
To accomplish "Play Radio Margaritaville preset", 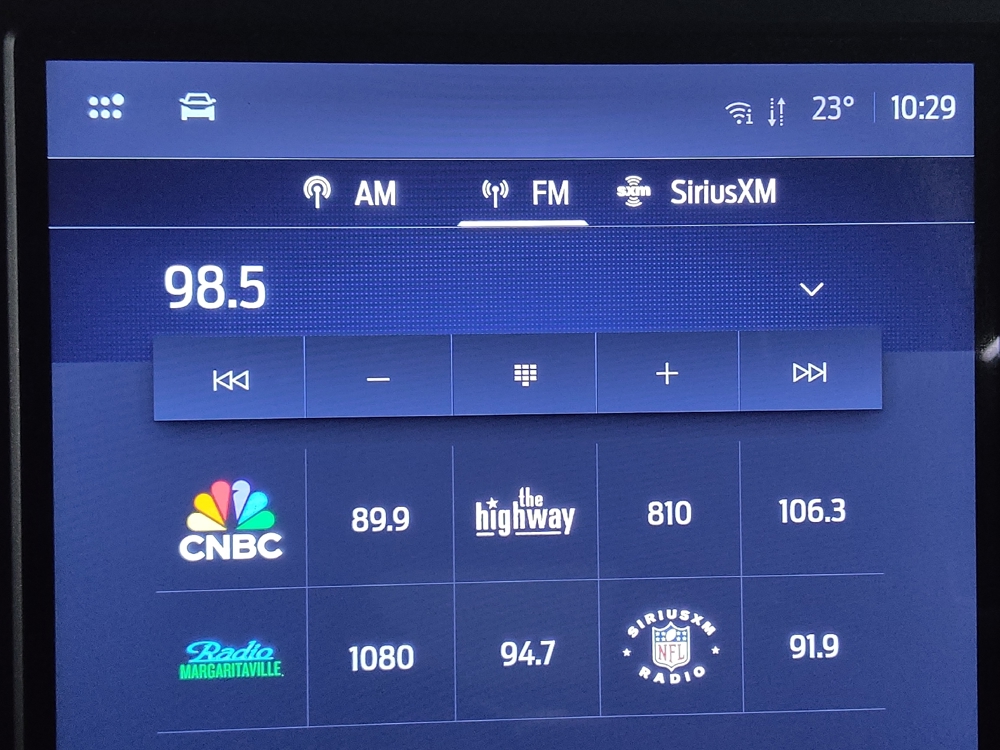I will [x=231, y=660].
